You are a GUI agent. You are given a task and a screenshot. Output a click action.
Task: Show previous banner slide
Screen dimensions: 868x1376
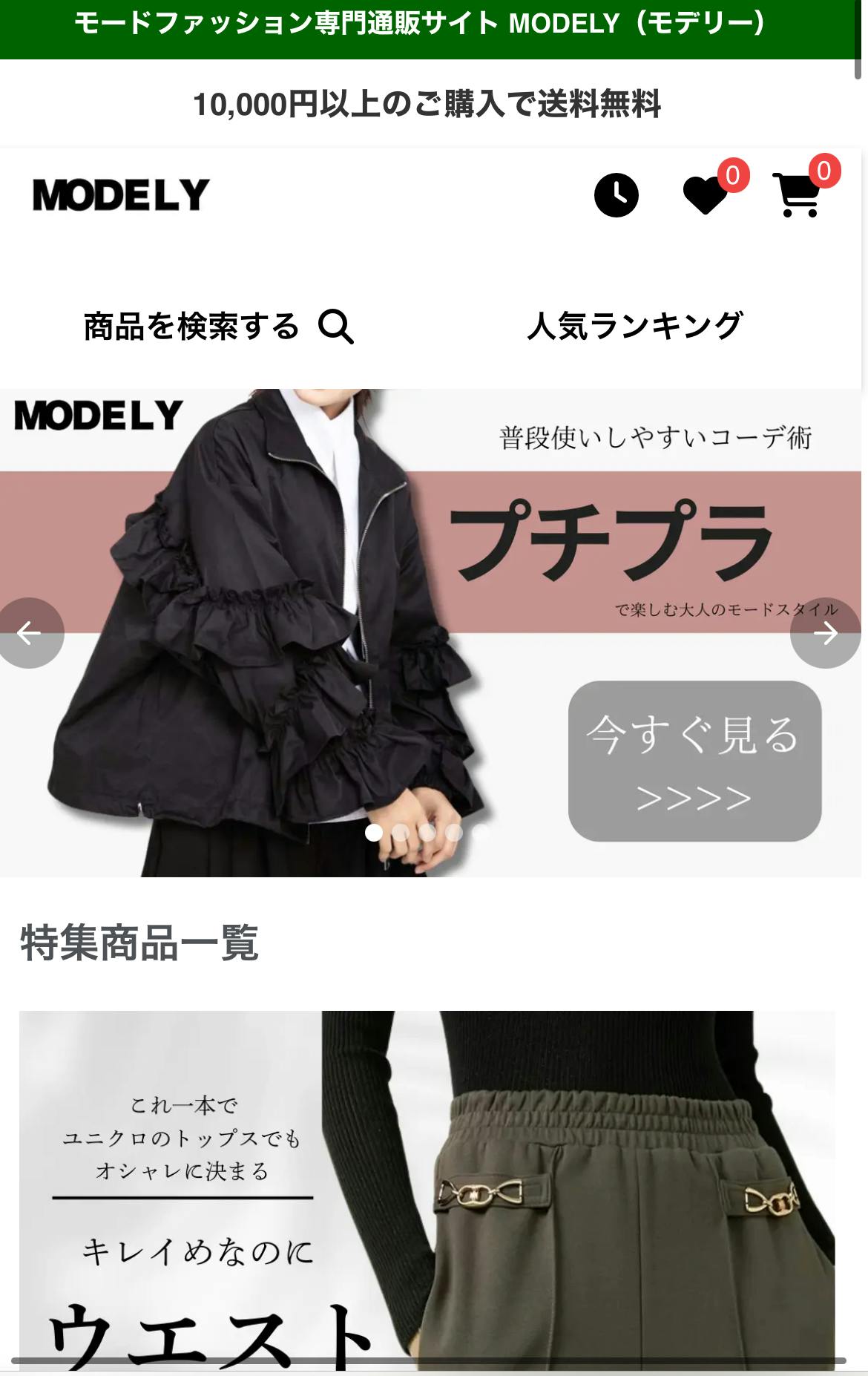30,633
